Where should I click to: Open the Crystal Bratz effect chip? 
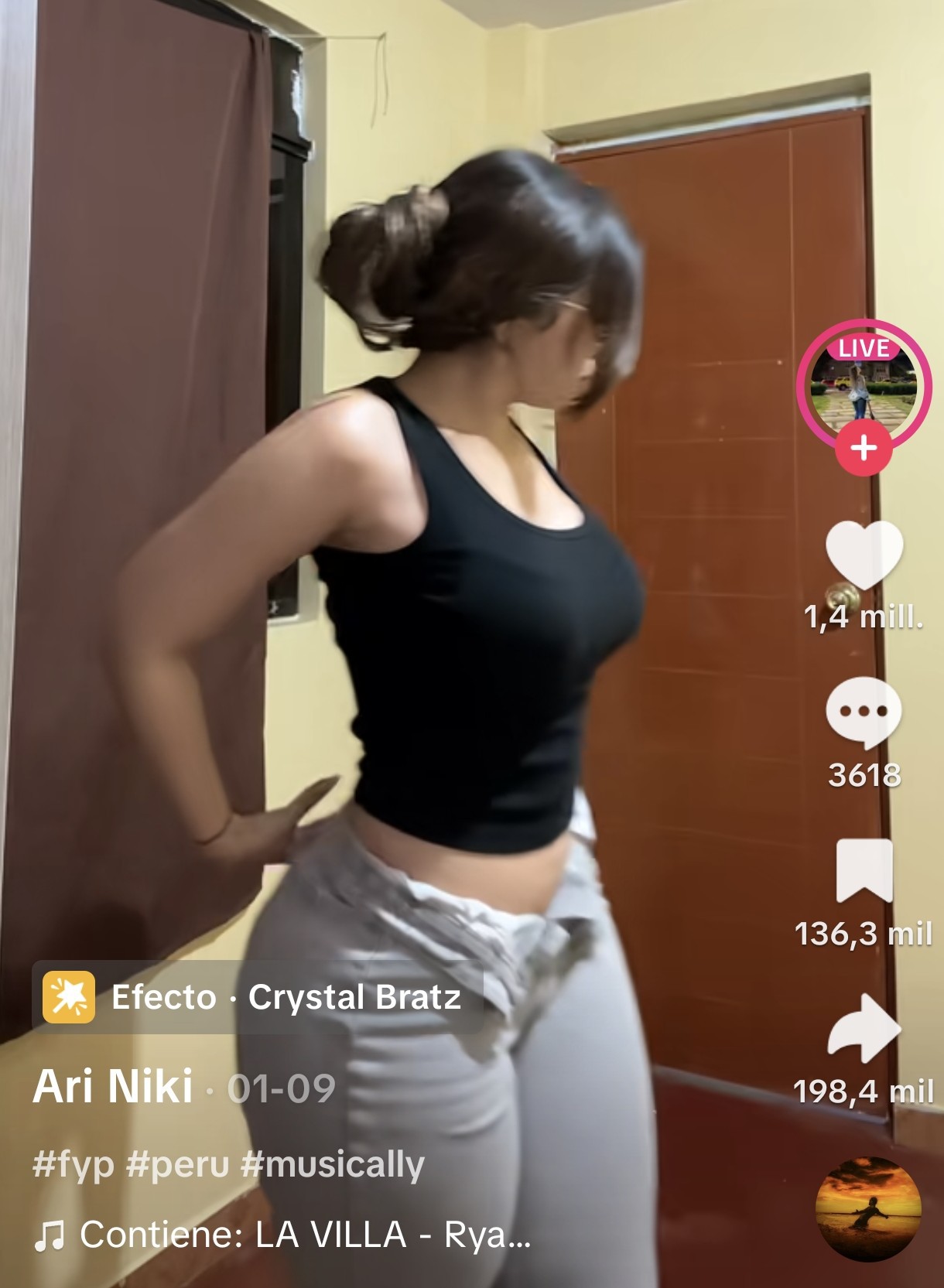258,997
